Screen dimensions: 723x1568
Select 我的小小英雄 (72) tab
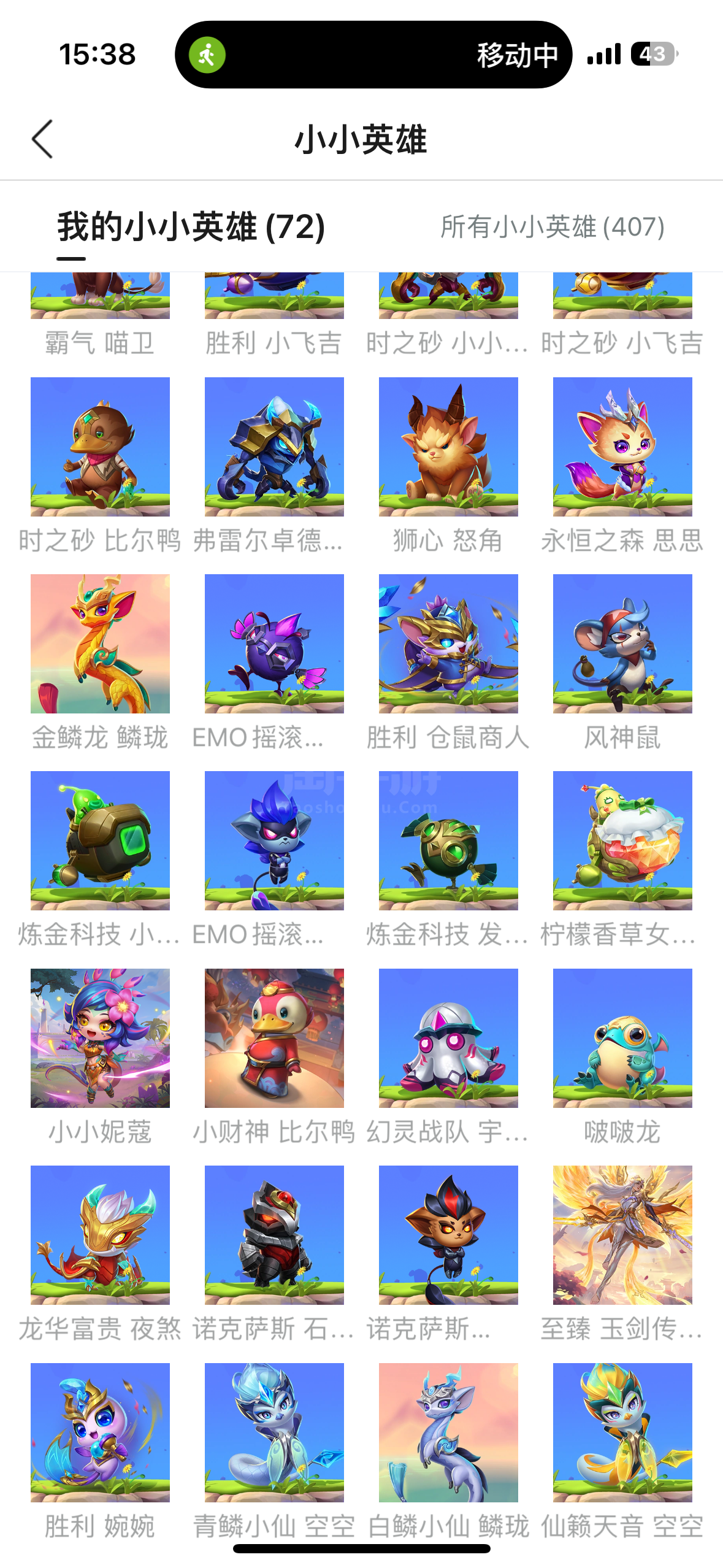point(191,226)
